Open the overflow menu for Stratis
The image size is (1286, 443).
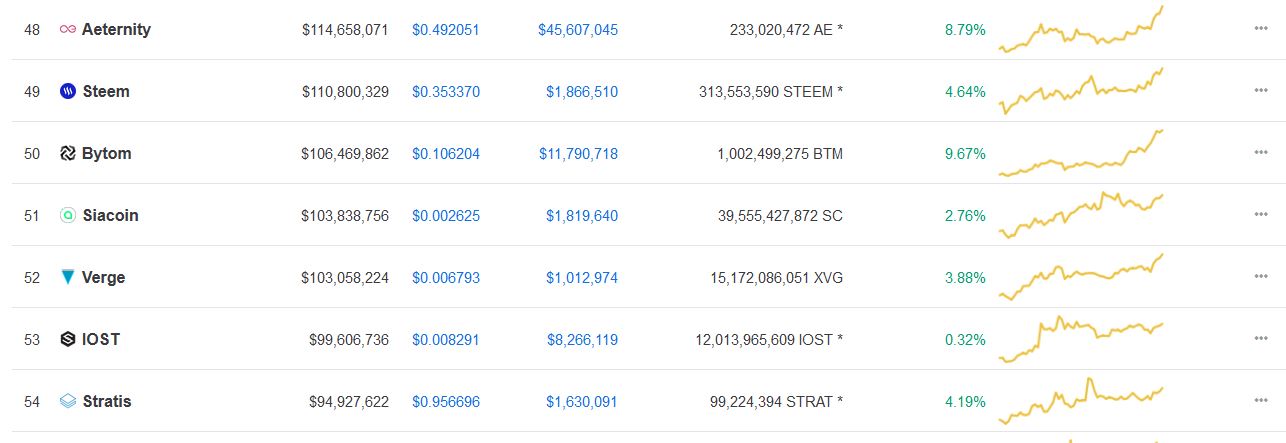[1260, 401]
